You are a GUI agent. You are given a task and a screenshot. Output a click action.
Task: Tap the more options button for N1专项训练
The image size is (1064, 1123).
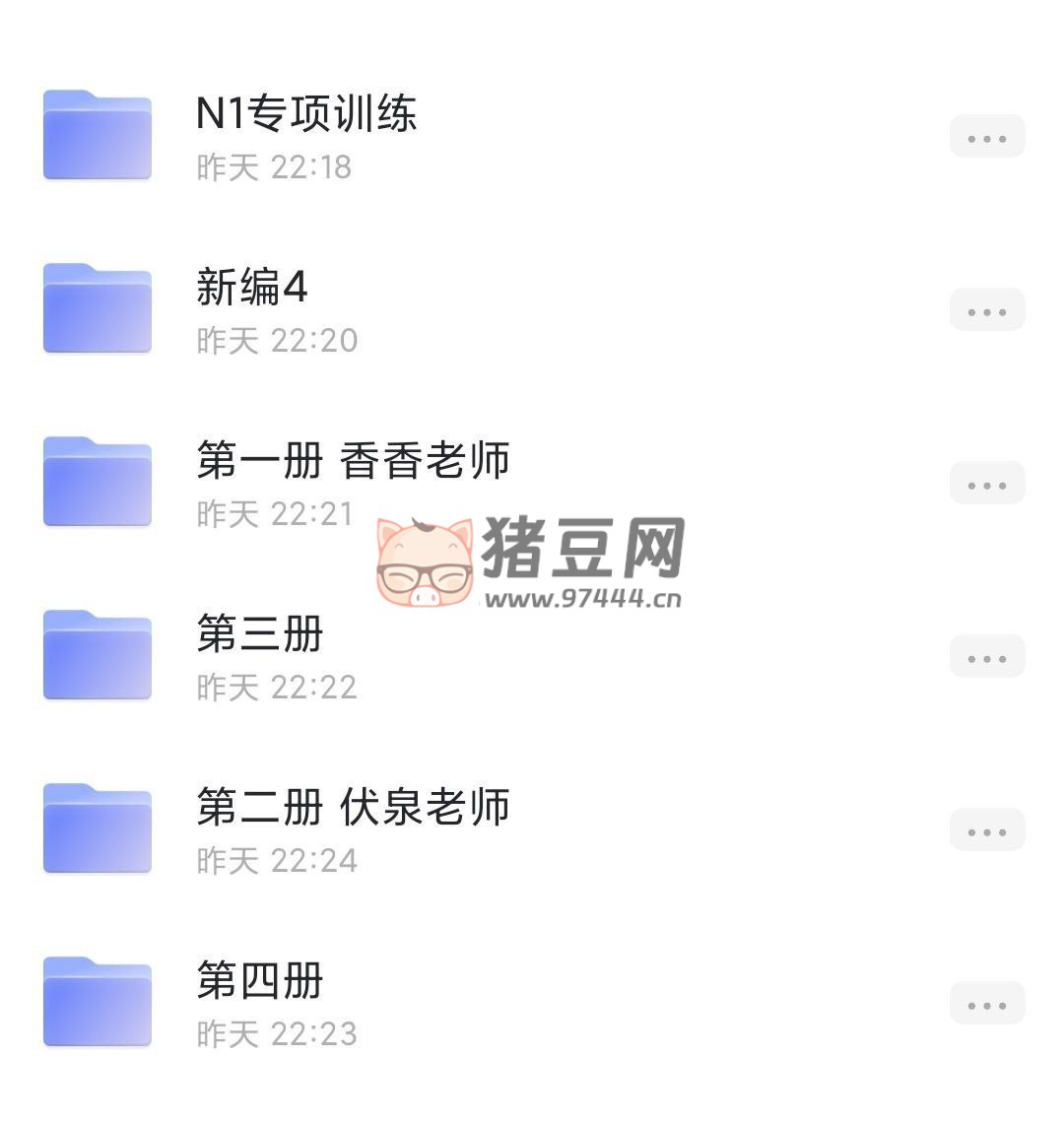tap(986, 138)
